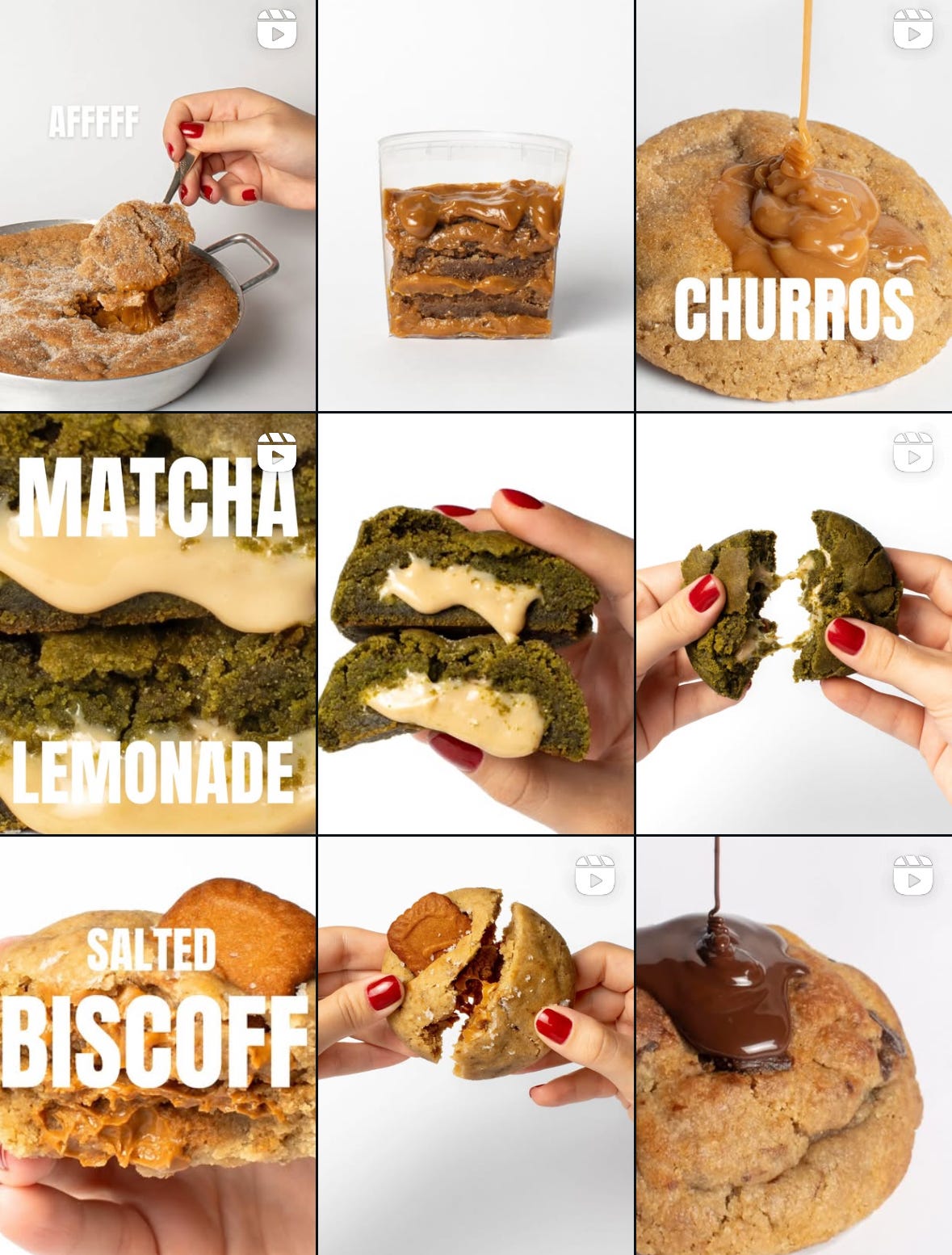Play the Biscoff cookie split-open reel
952x1255 pixels.
(x=476, y=1046)
